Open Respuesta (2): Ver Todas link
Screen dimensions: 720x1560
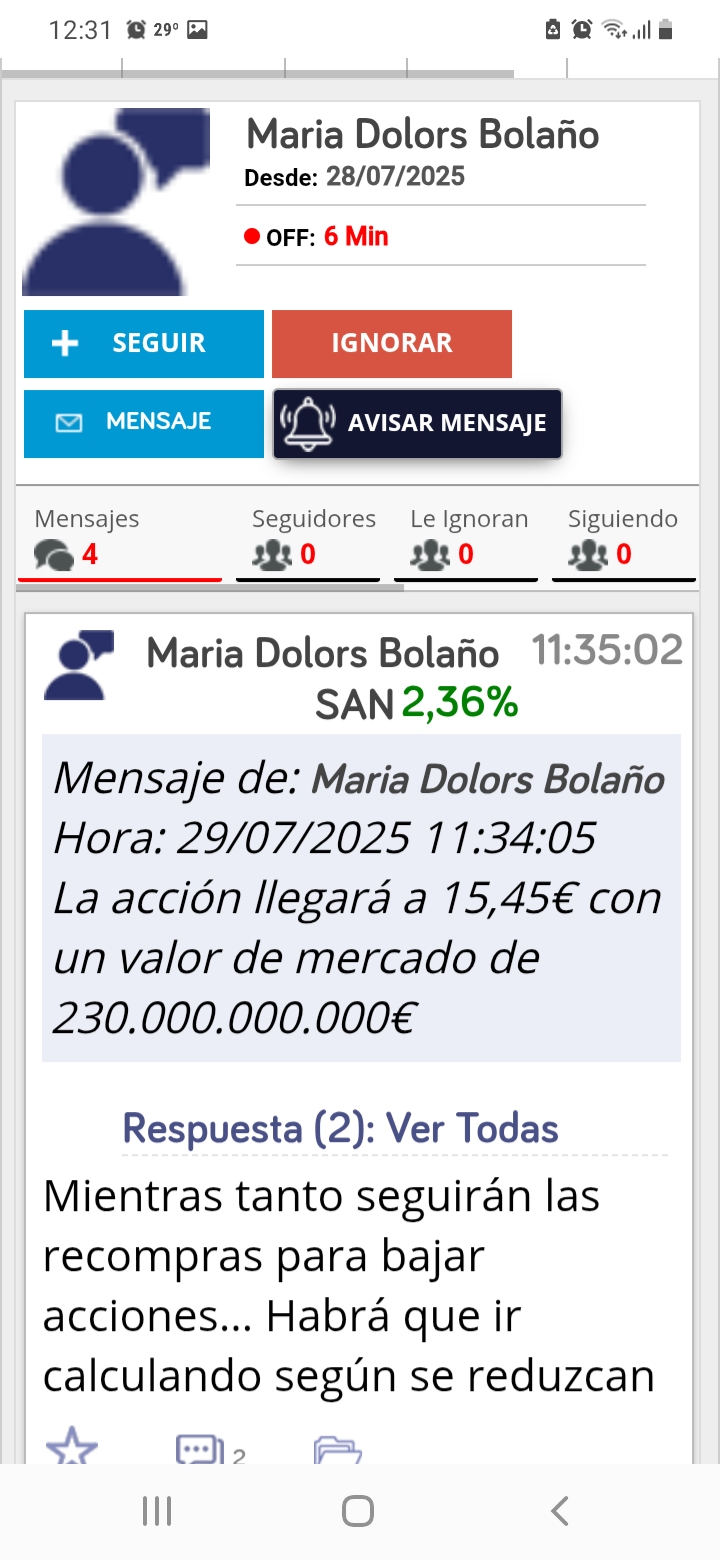(340, 1128)
